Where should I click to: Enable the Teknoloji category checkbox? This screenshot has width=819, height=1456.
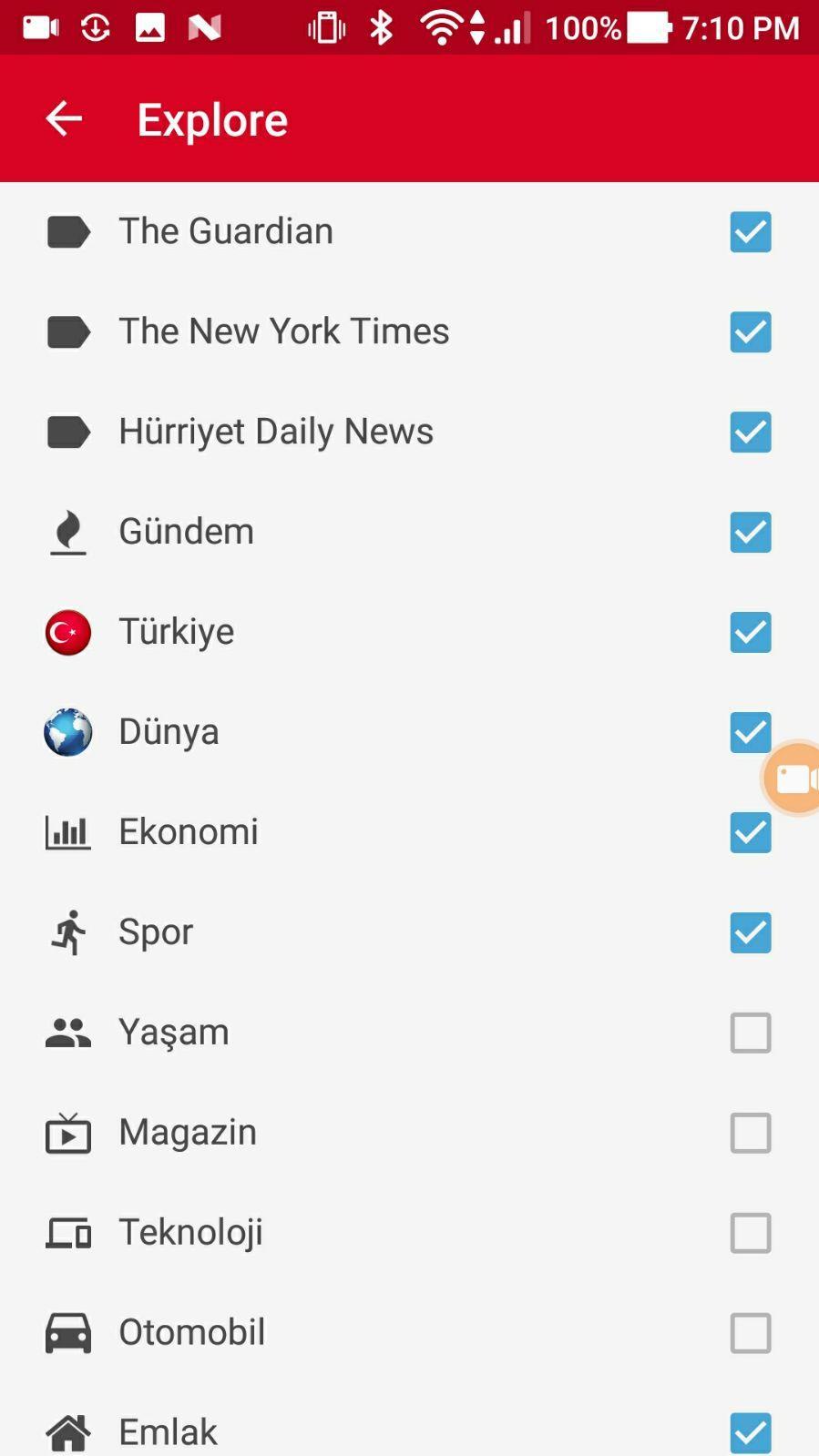click(750, 1233)
